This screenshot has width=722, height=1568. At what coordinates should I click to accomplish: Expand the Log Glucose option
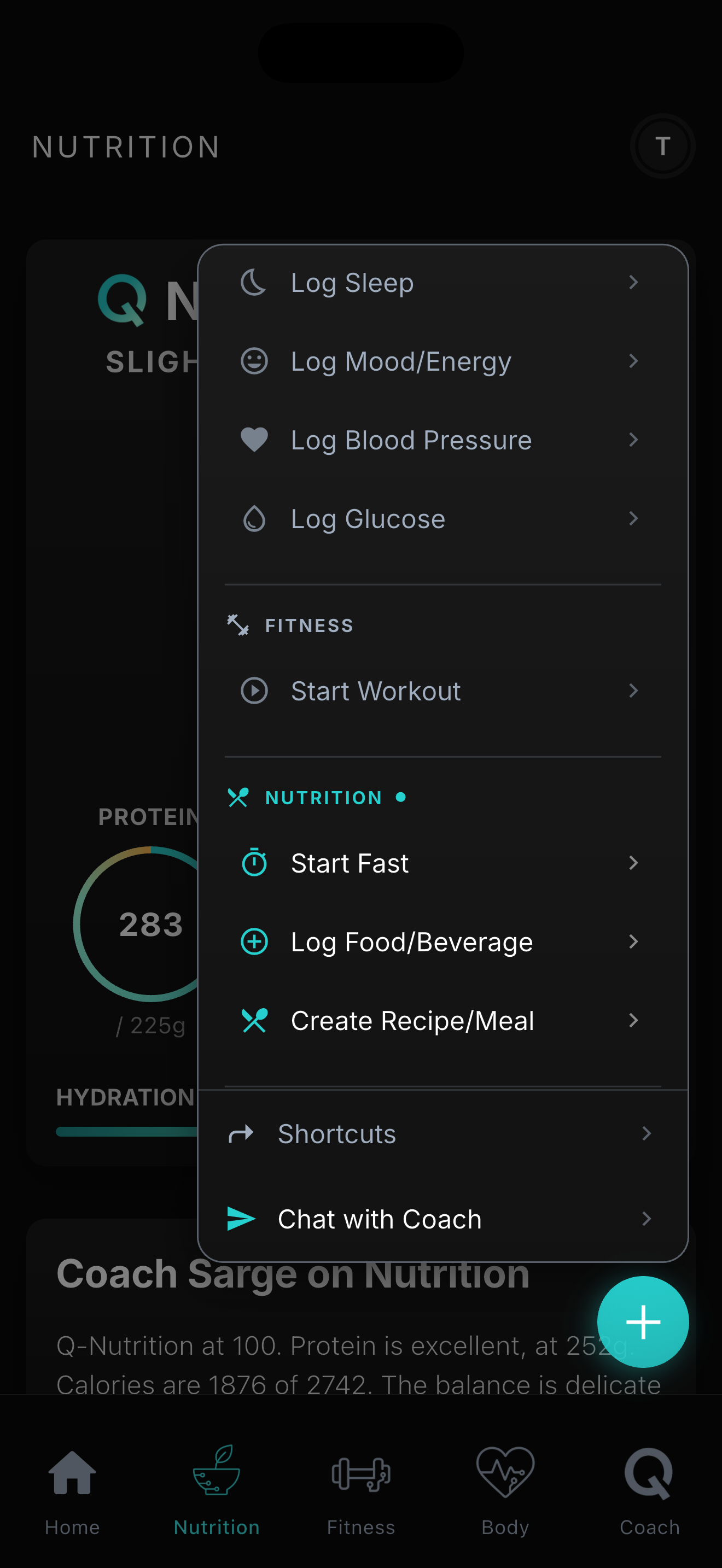point(634,519)
